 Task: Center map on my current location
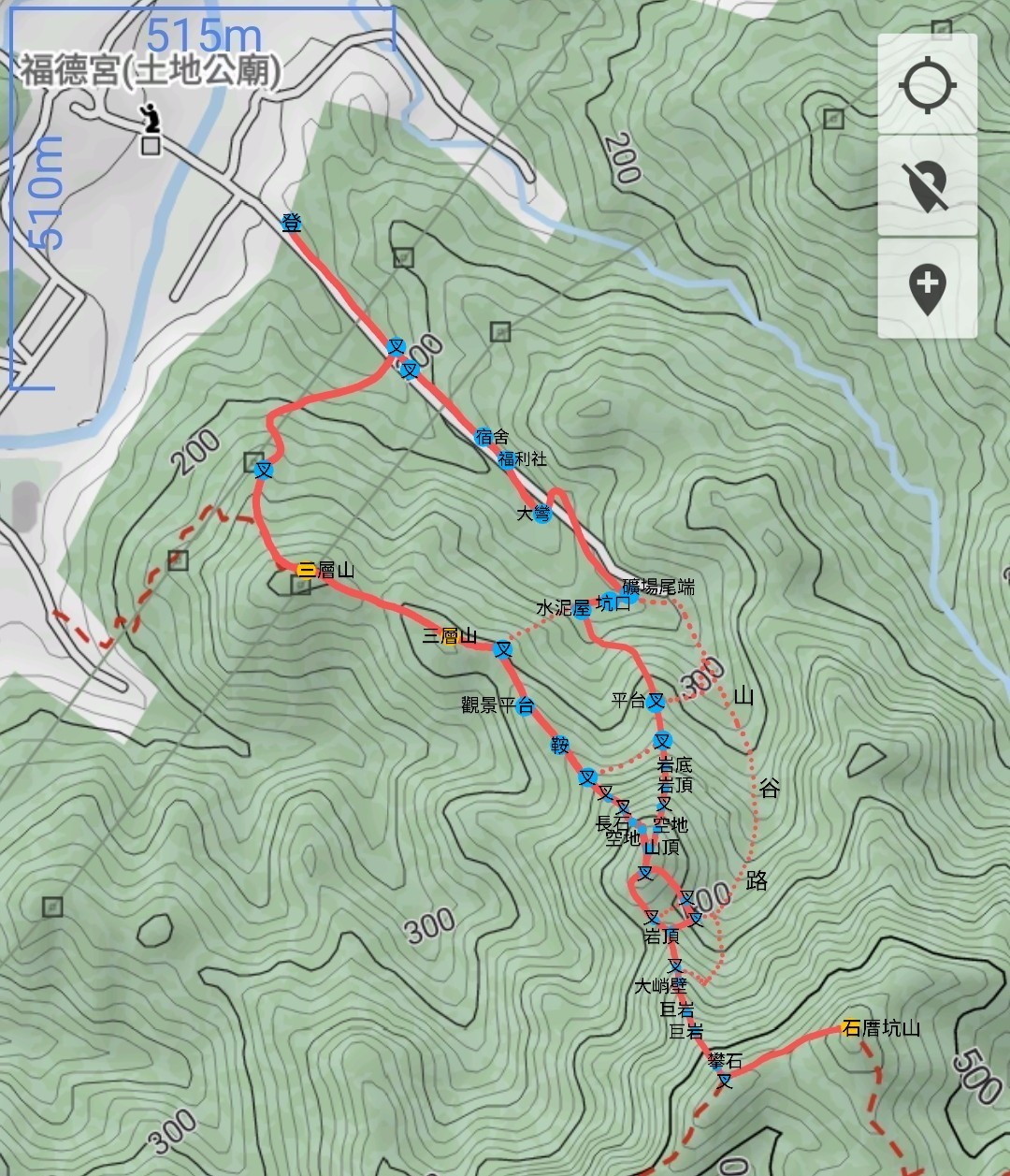click(x=927, y=85)
